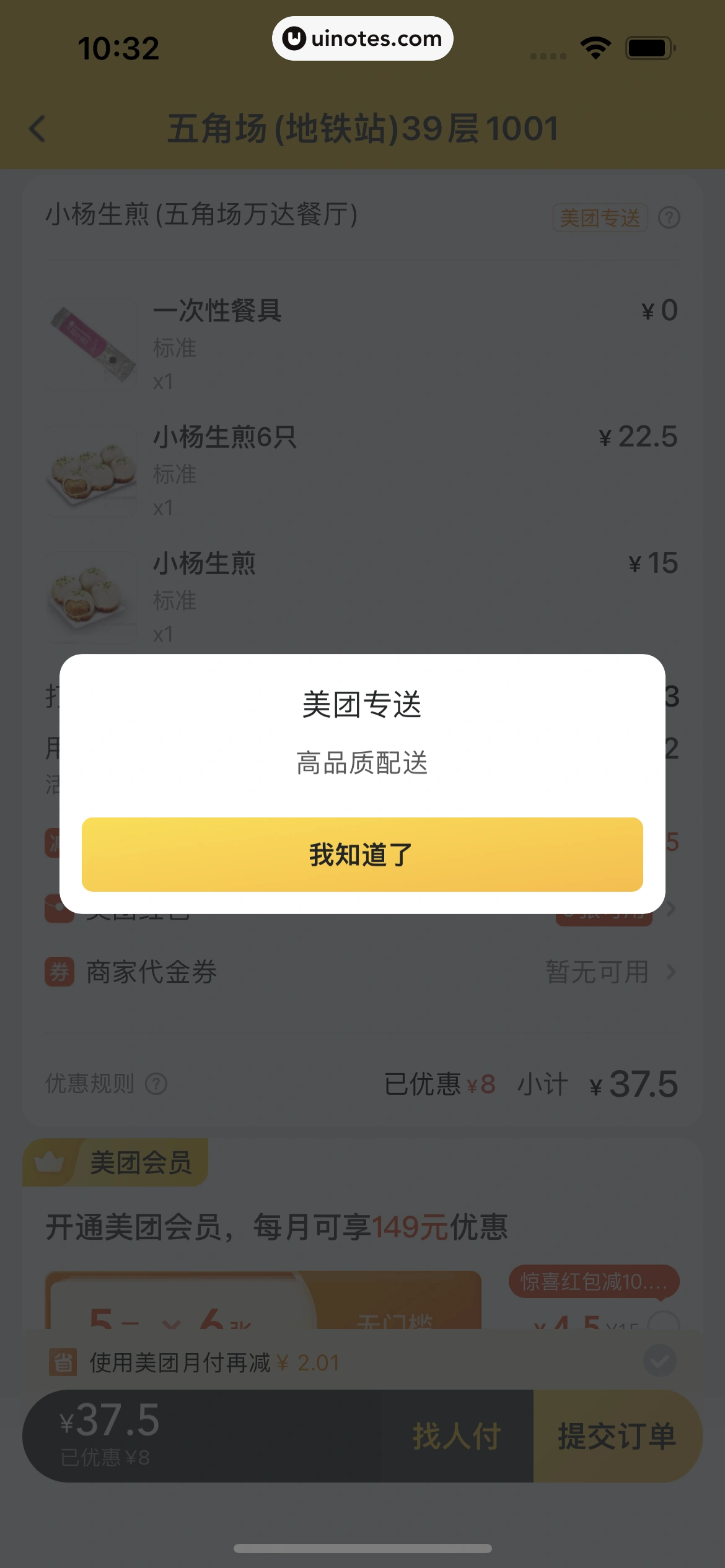Tap the uinotes.com logo at the top
The width and height of the screenshot is (725, 1568).
(362, 38)
